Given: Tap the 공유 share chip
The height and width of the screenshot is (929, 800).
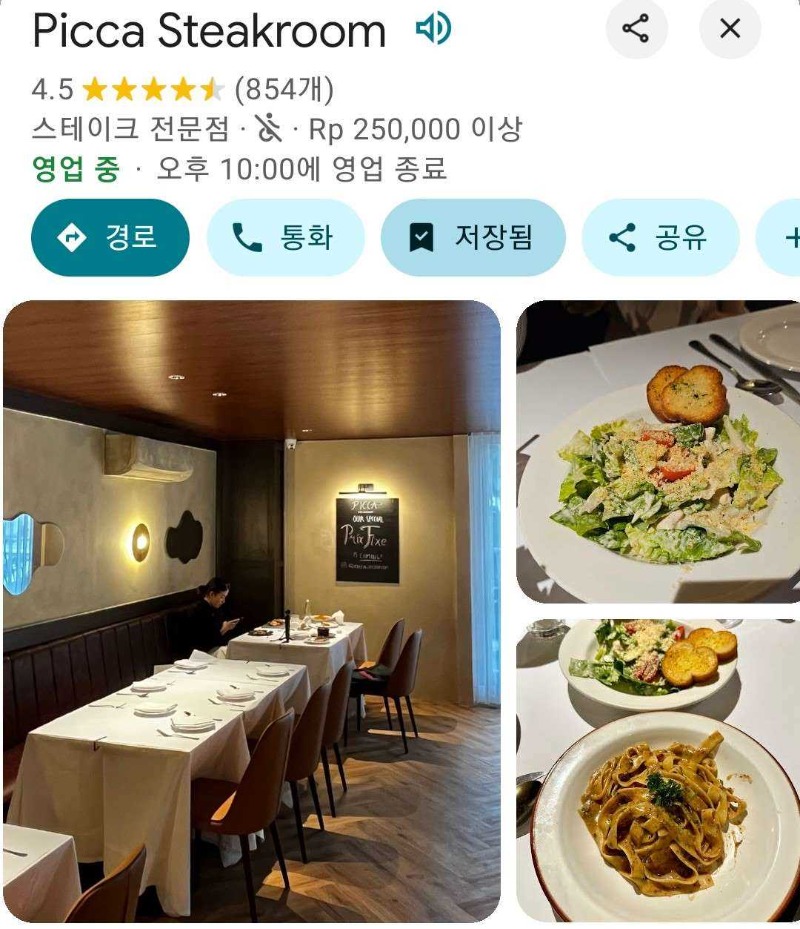Looking at the screenshot, I should tap(659, 237).
